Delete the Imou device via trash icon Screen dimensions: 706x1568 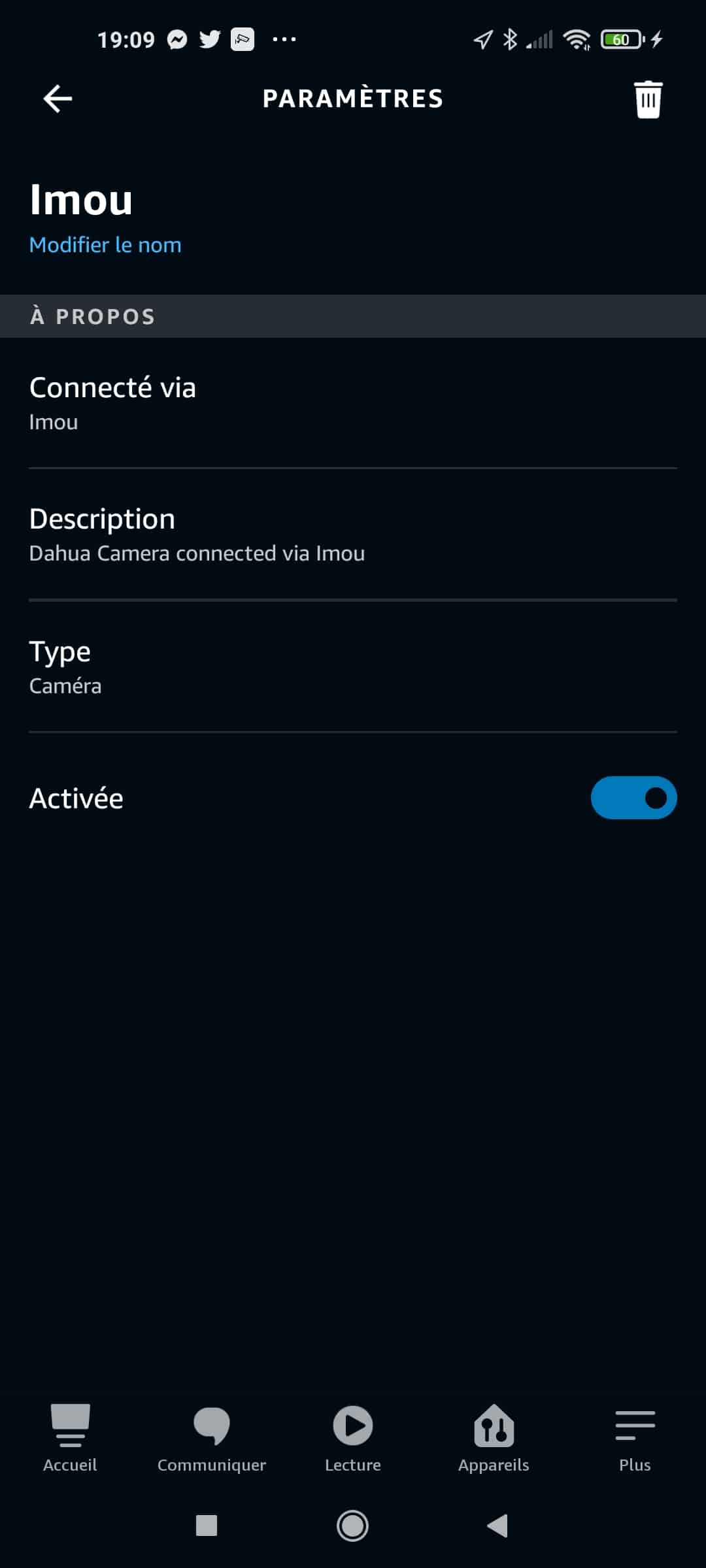click(x=648, y=99)
